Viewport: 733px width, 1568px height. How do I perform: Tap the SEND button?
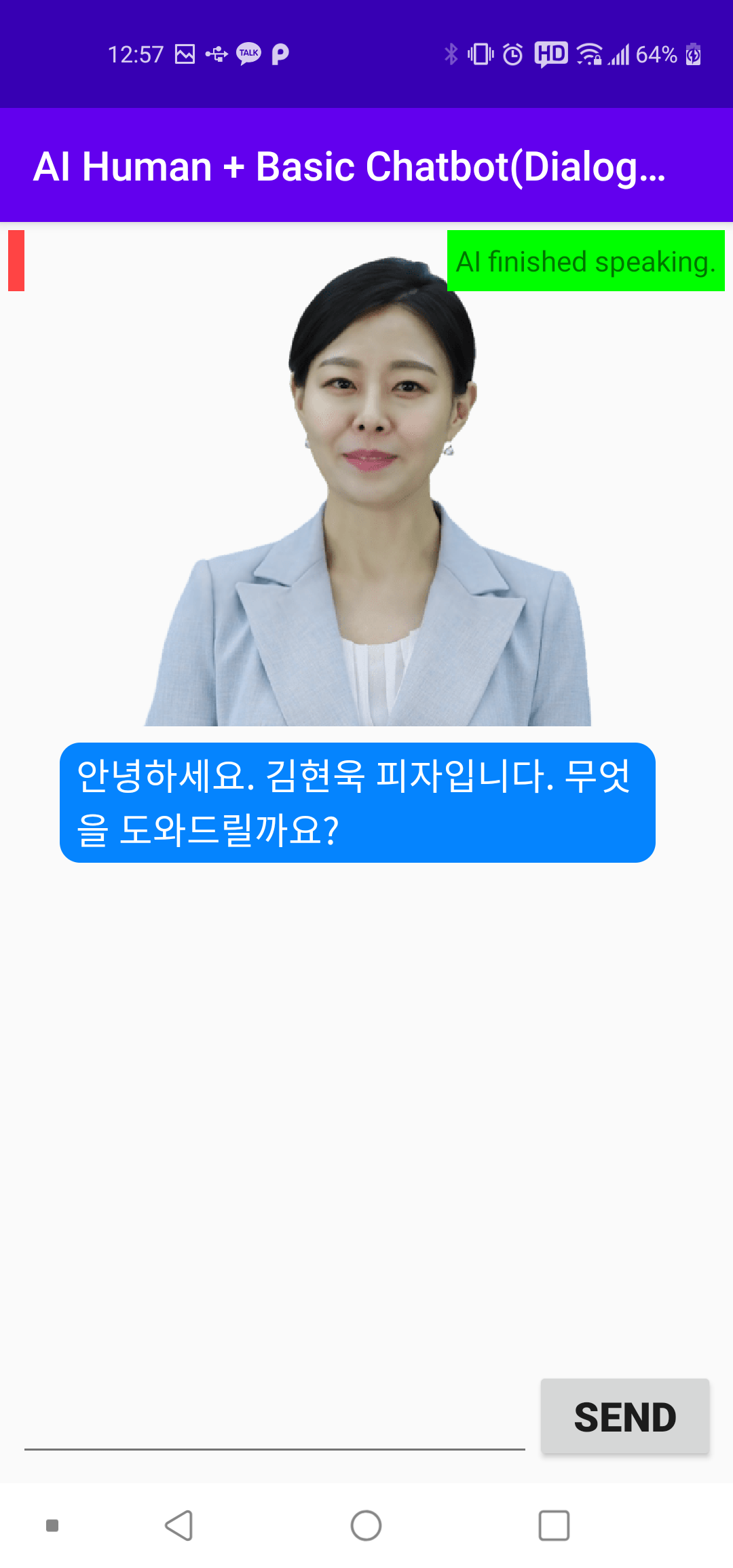tap(625, 1416)
